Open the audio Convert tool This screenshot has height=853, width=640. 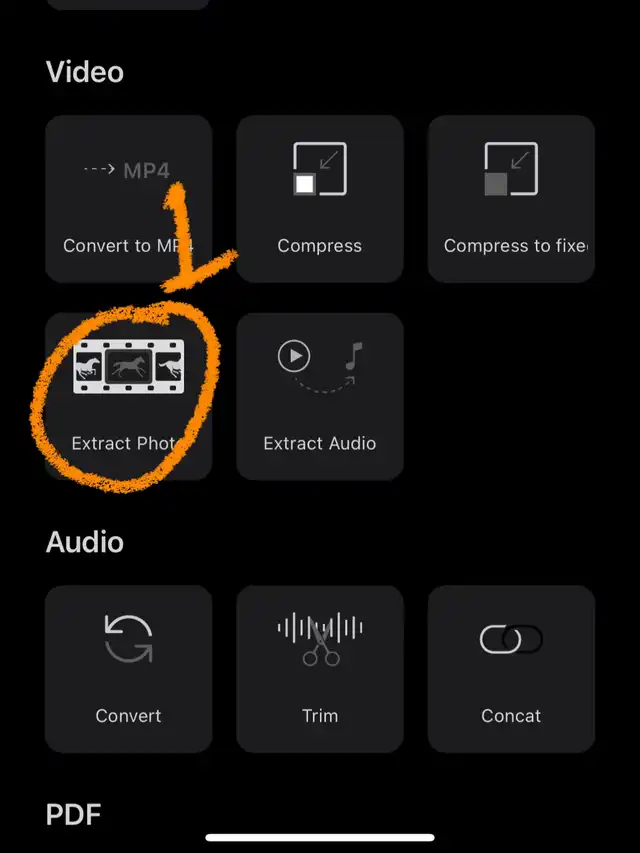point(128,669)
